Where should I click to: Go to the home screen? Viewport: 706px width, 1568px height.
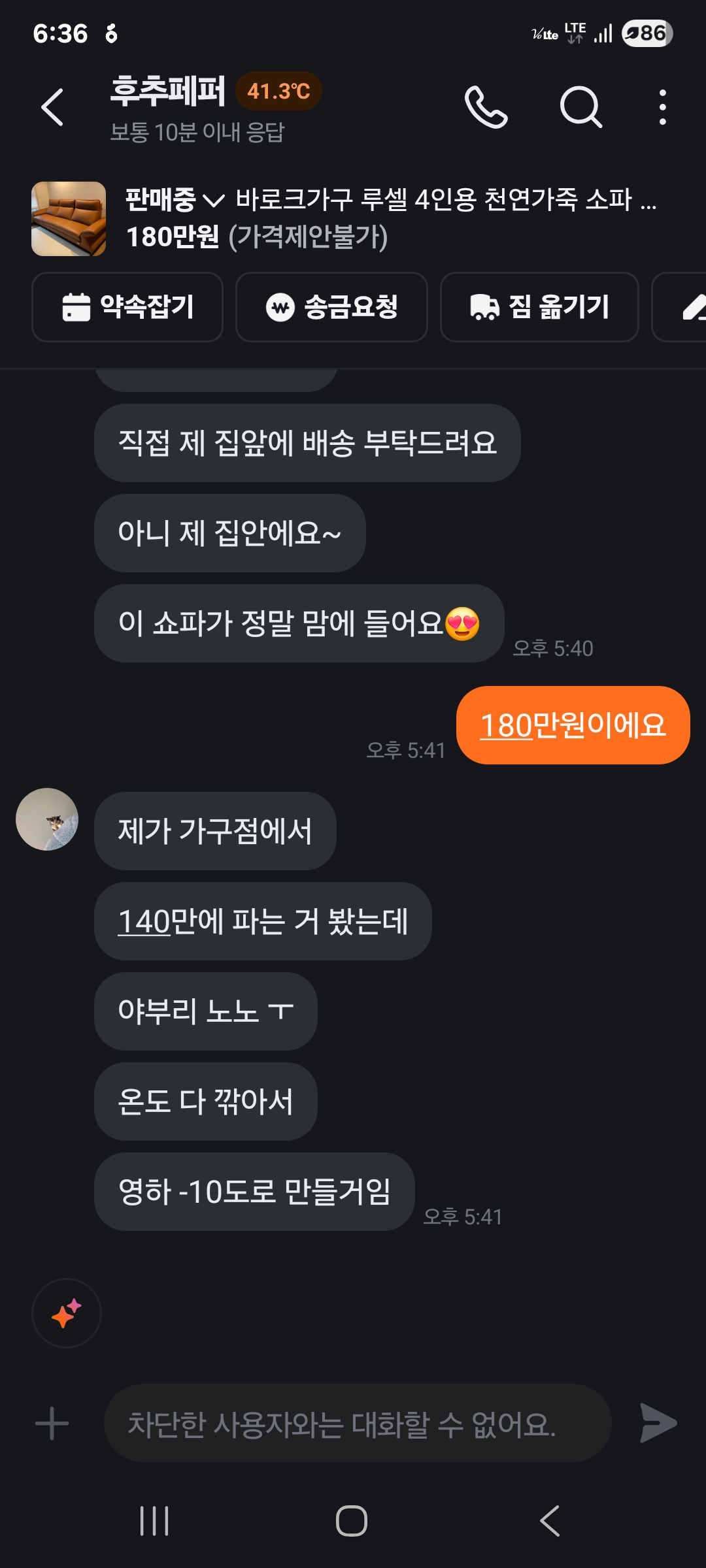pyautogui.click(x=352, y=1521)
